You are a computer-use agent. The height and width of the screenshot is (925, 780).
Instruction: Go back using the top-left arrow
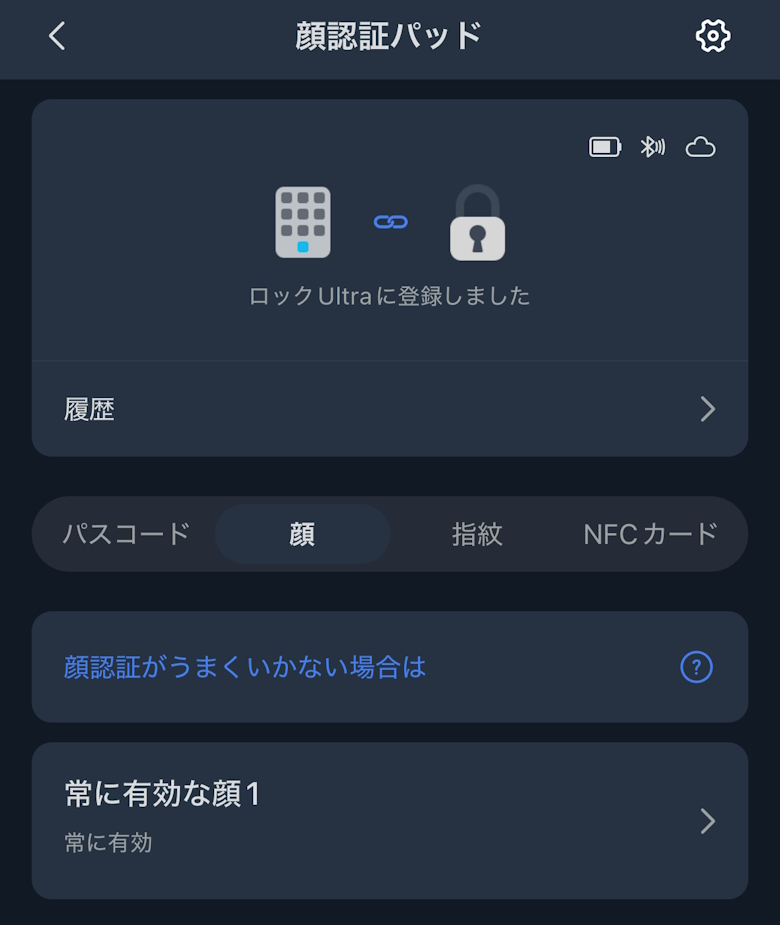[57, 36]
